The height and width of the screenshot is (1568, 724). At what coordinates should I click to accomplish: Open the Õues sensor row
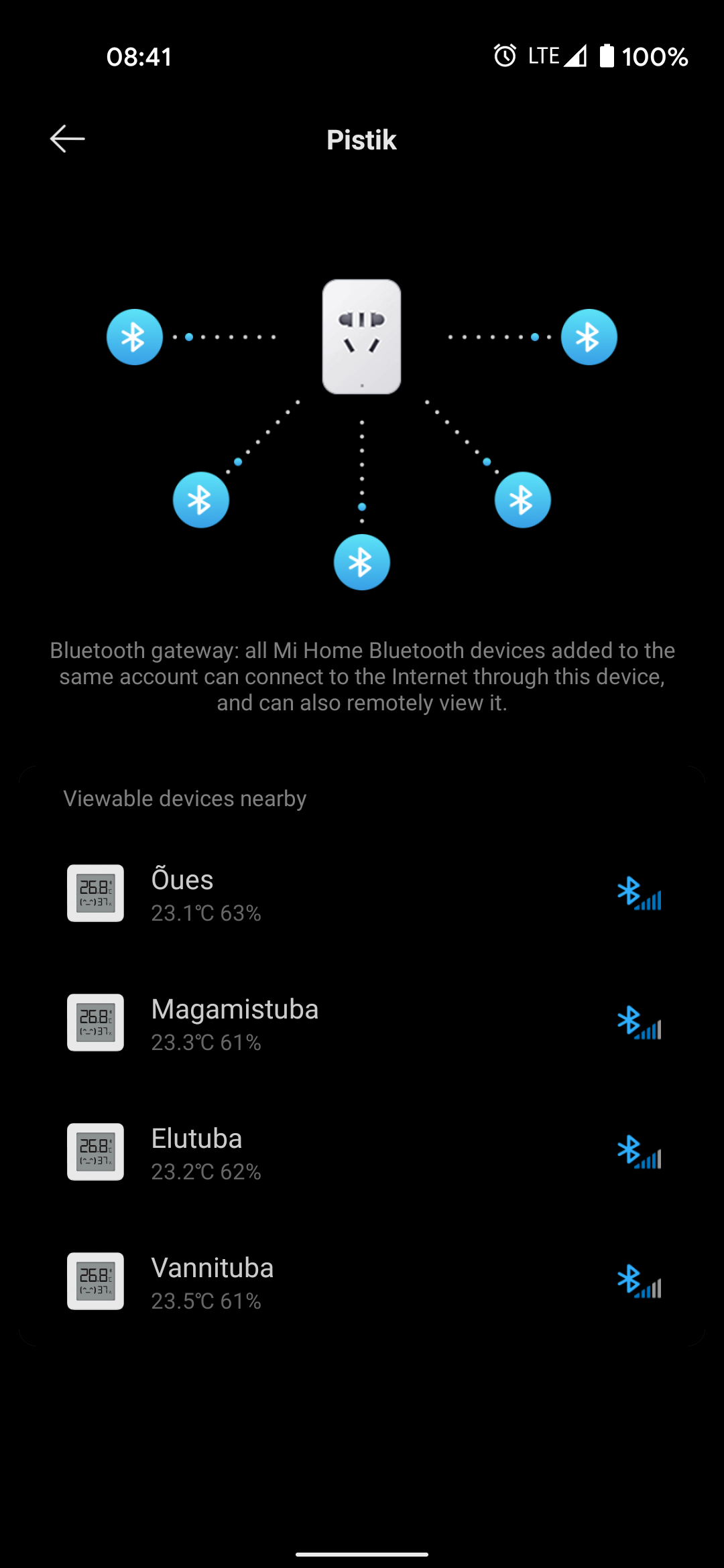point(362,894)
